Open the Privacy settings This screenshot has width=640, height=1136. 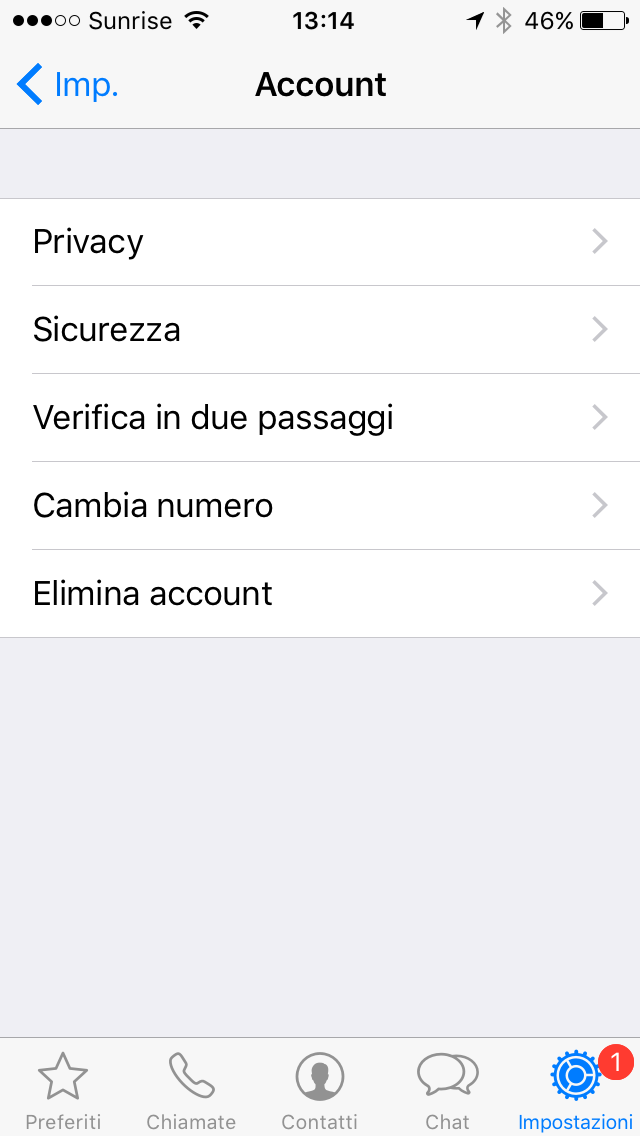click(x=320, y=242)
